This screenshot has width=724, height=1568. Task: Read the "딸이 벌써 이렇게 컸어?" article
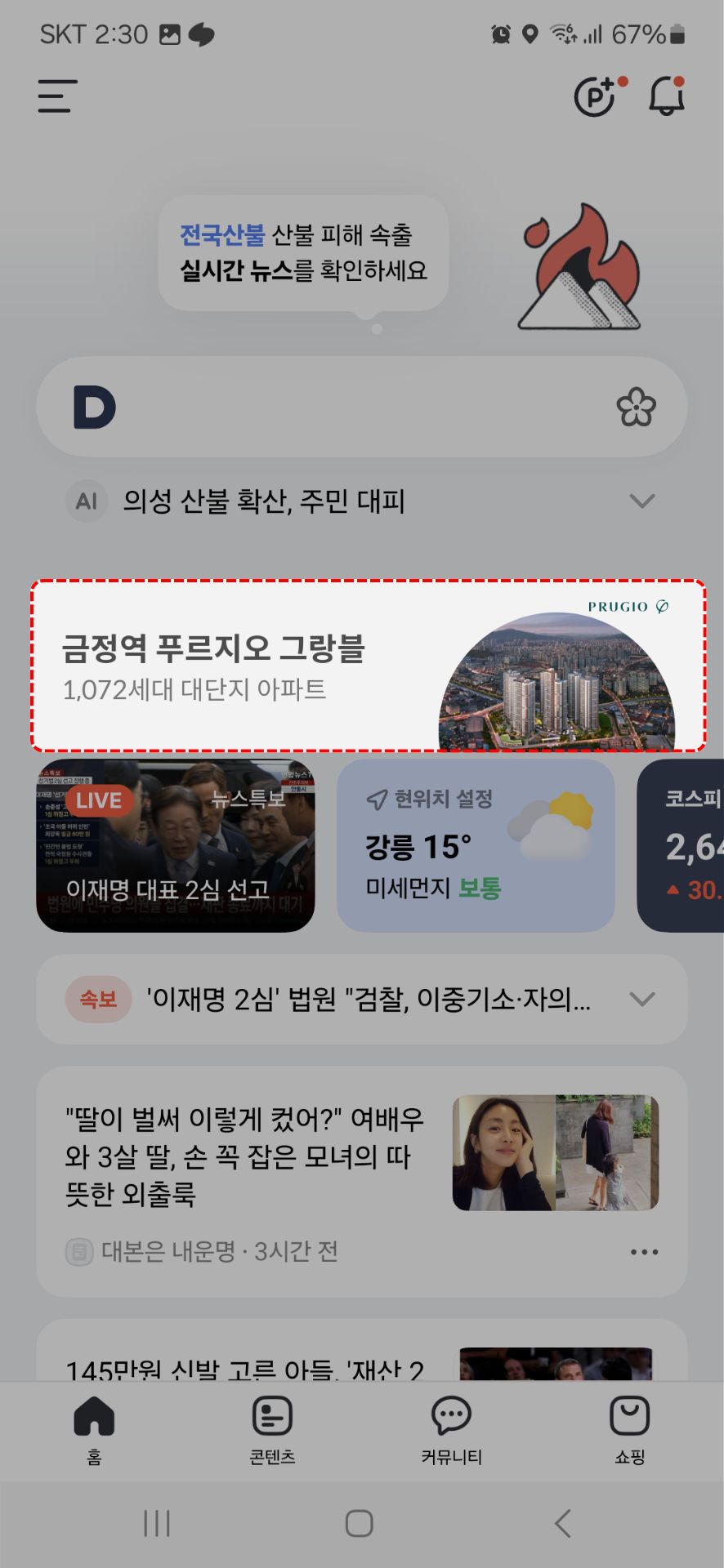click(x=245, y=1156)
